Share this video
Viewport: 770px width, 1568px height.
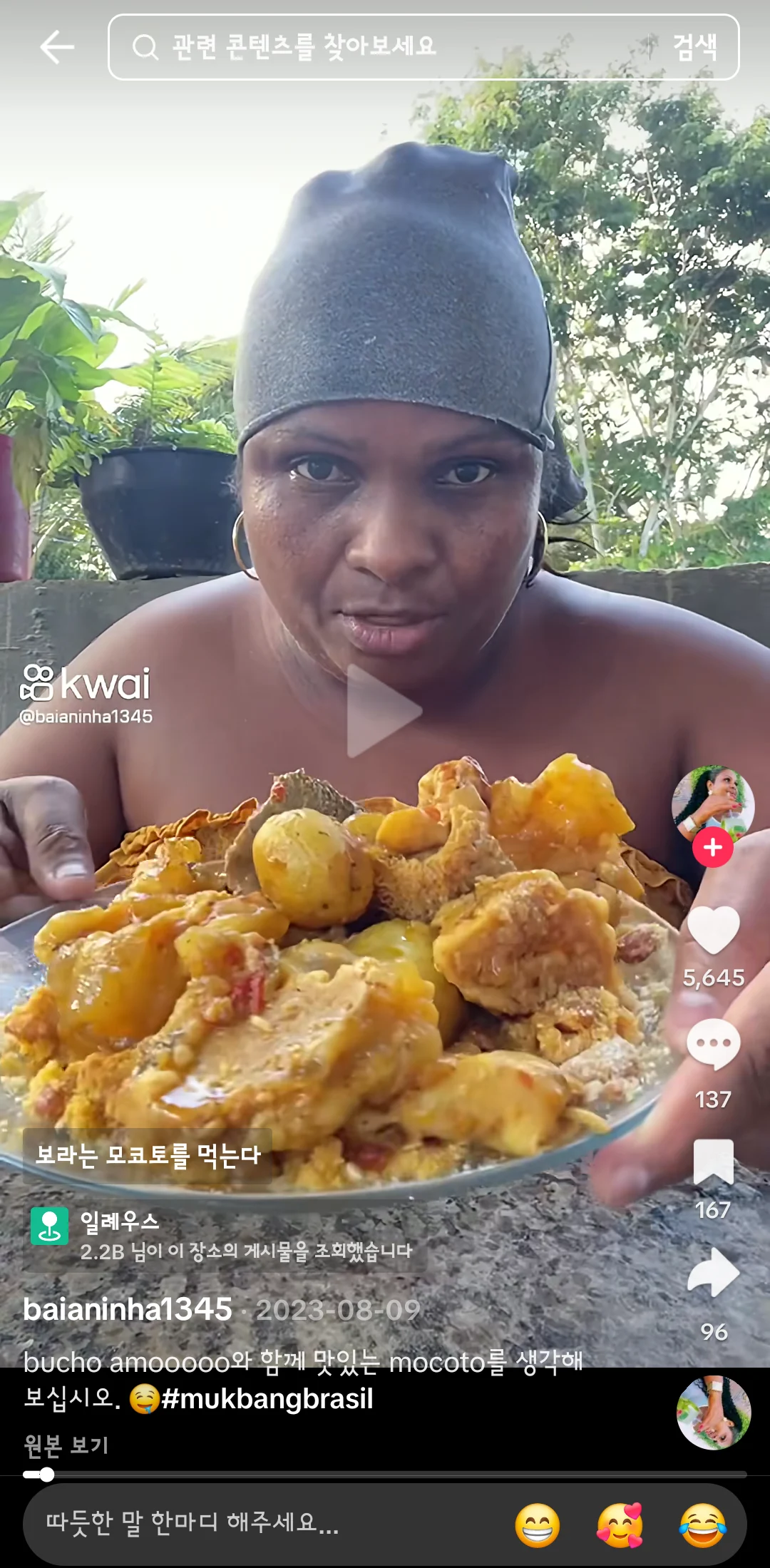coord(713,1273)
